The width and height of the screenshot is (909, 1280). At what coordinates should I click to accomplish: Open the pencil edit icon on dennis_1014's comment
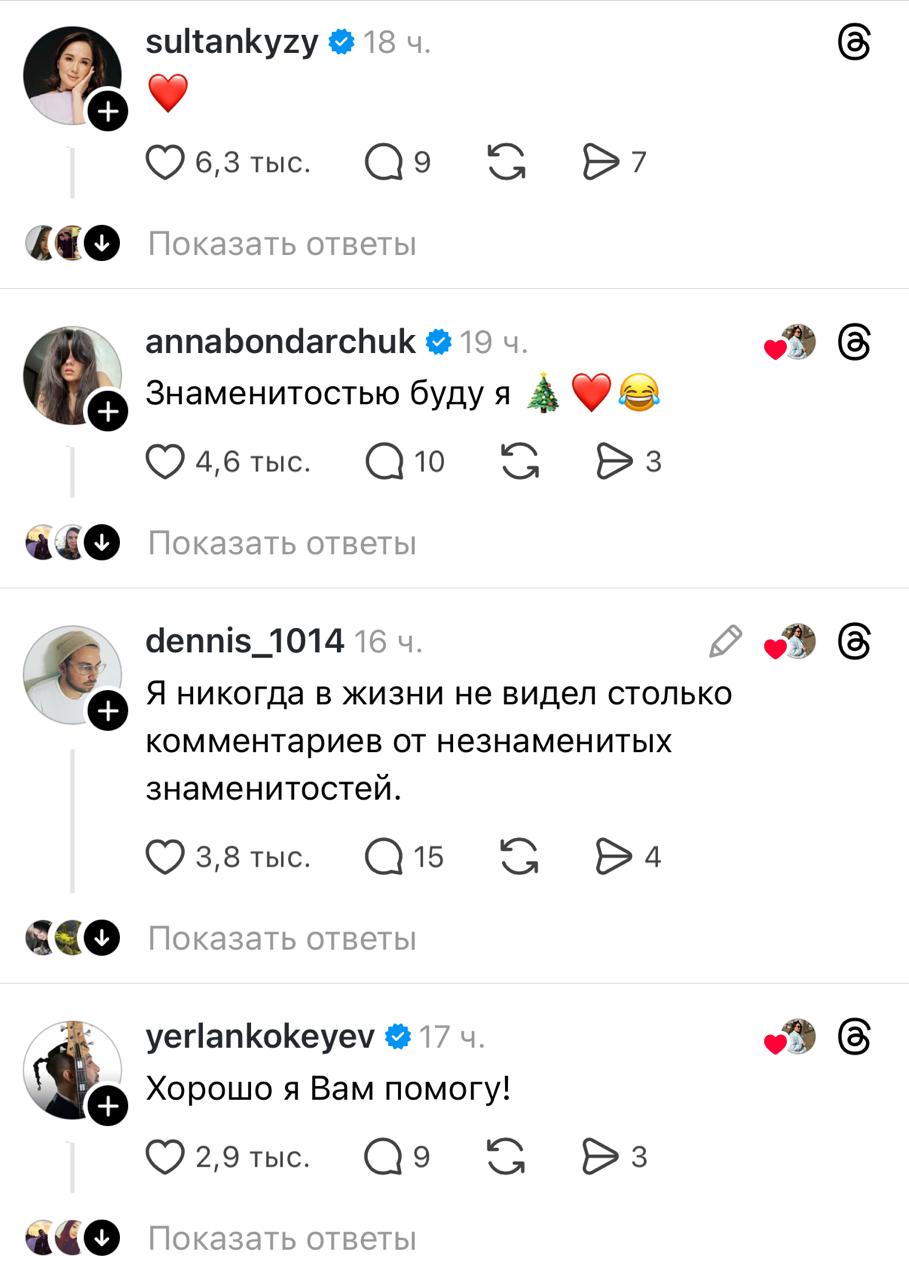point(725,642)
